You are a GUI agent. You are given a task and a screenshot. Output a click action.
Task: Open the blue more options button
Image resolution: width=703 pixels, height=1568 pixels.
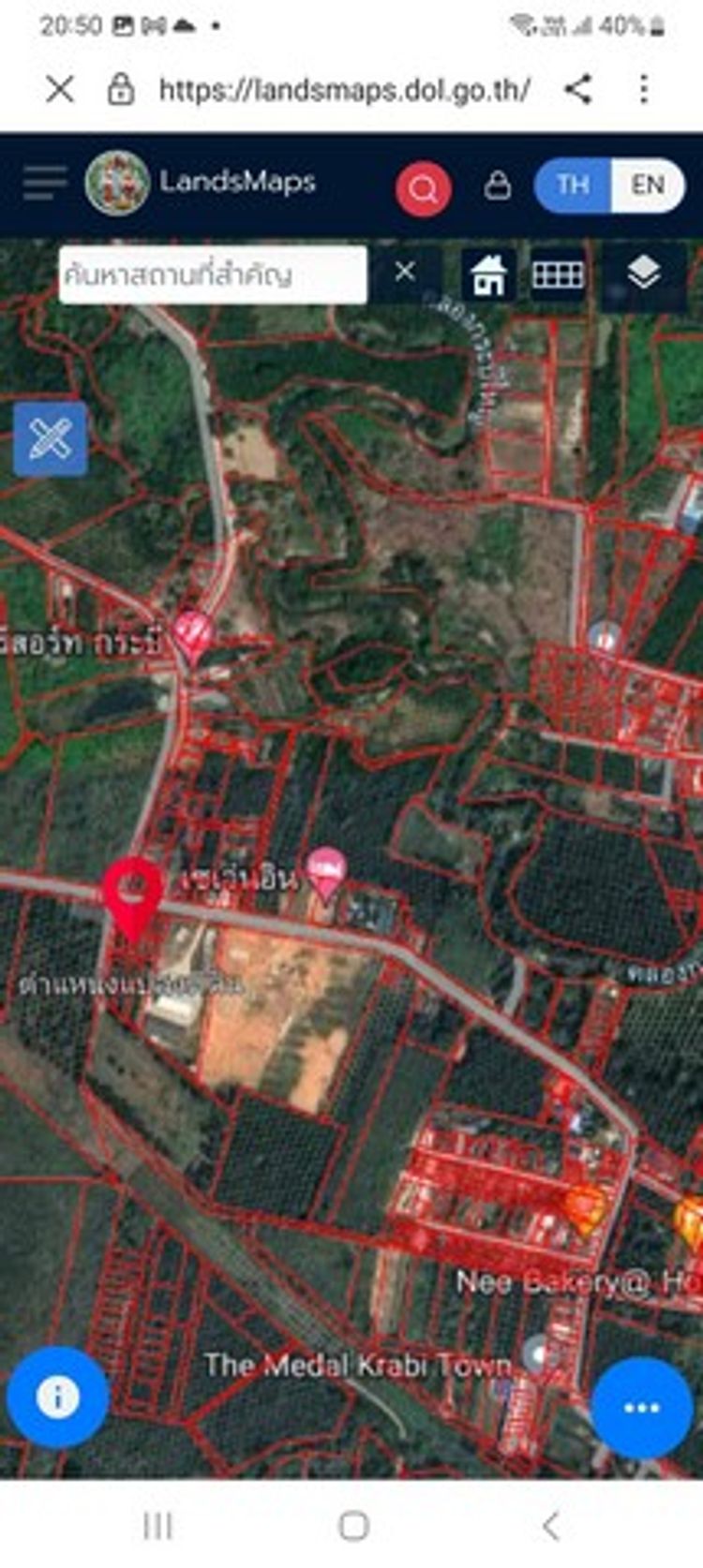click(x=642, y=1407)
